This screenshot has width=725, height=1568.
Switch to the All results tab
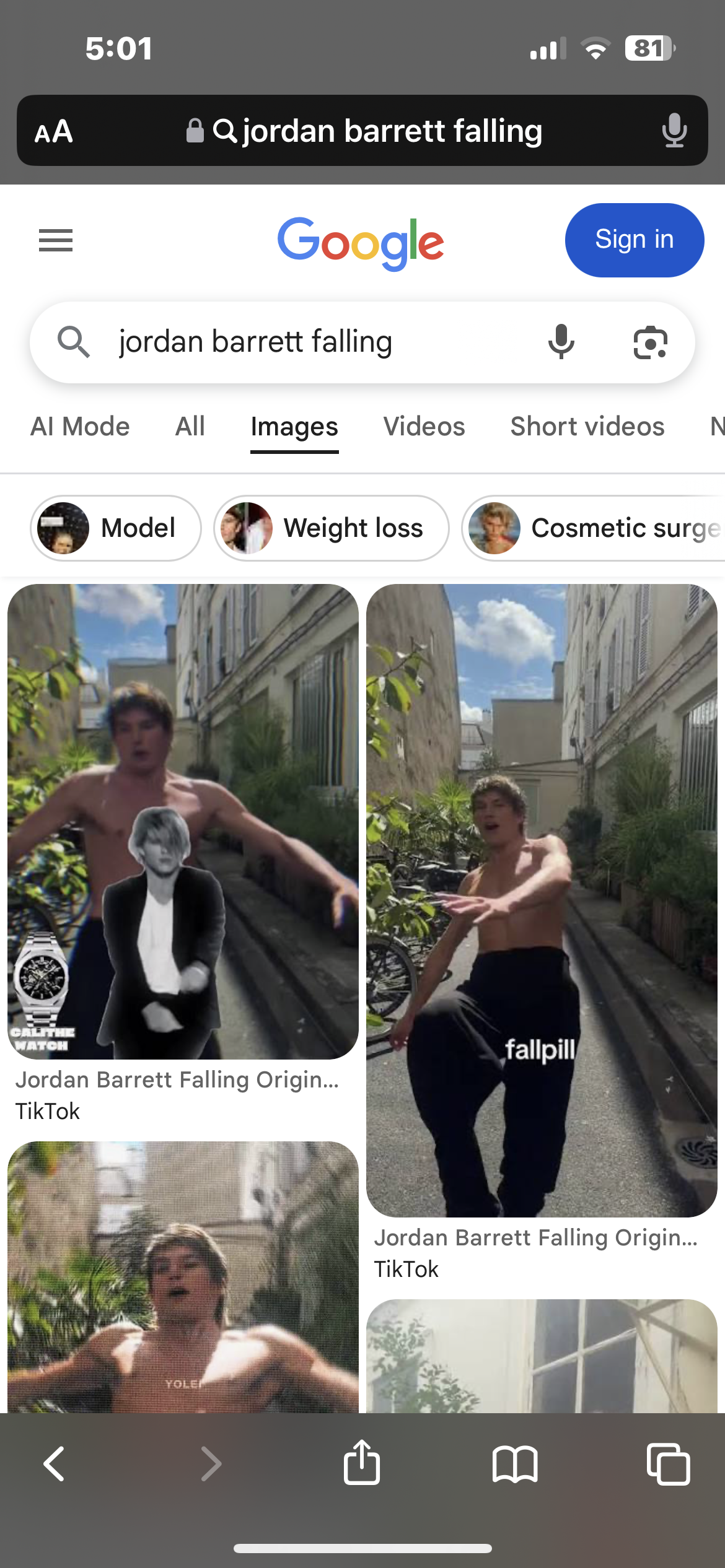pos(190,427)
